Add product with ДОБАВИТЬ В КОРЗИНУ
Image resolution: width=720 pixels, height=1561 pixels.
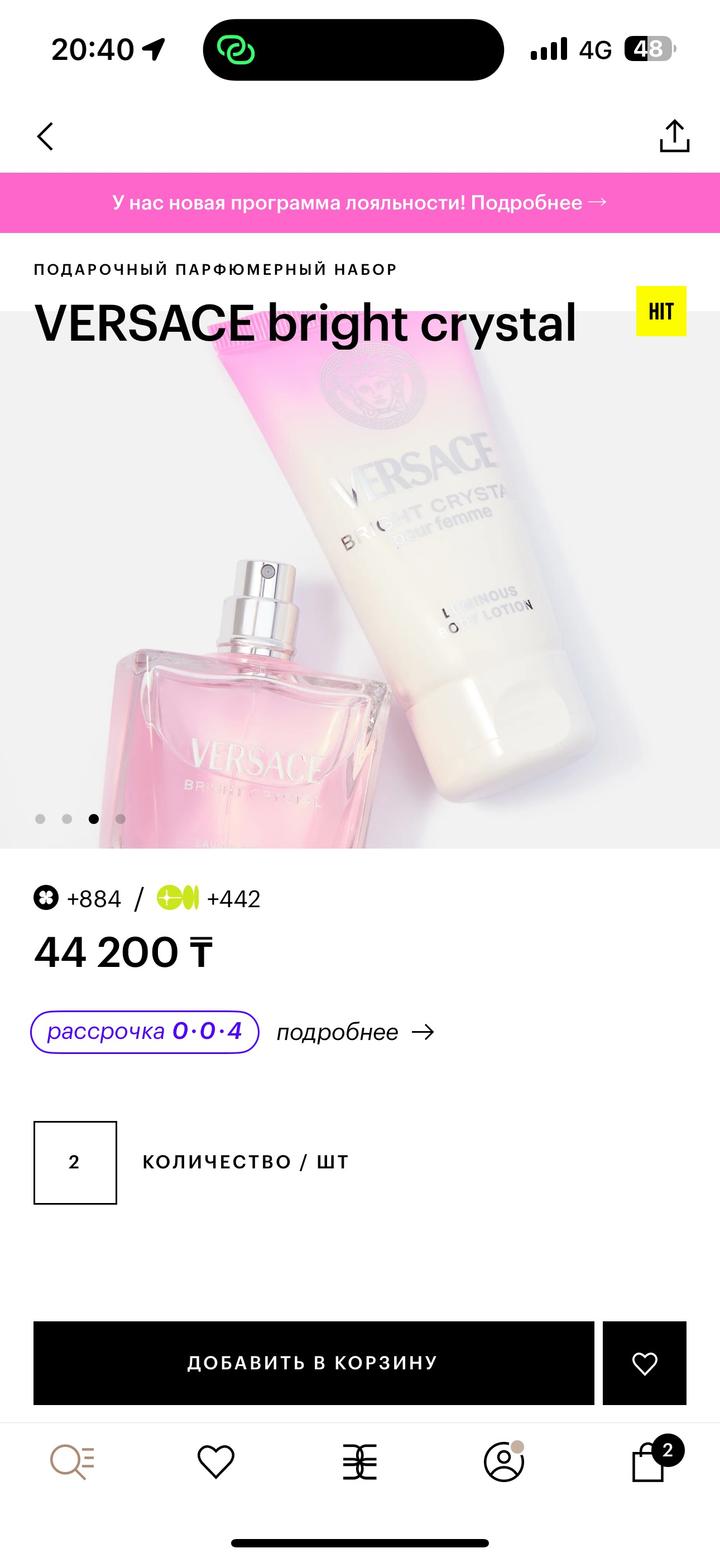[313, 1362]
